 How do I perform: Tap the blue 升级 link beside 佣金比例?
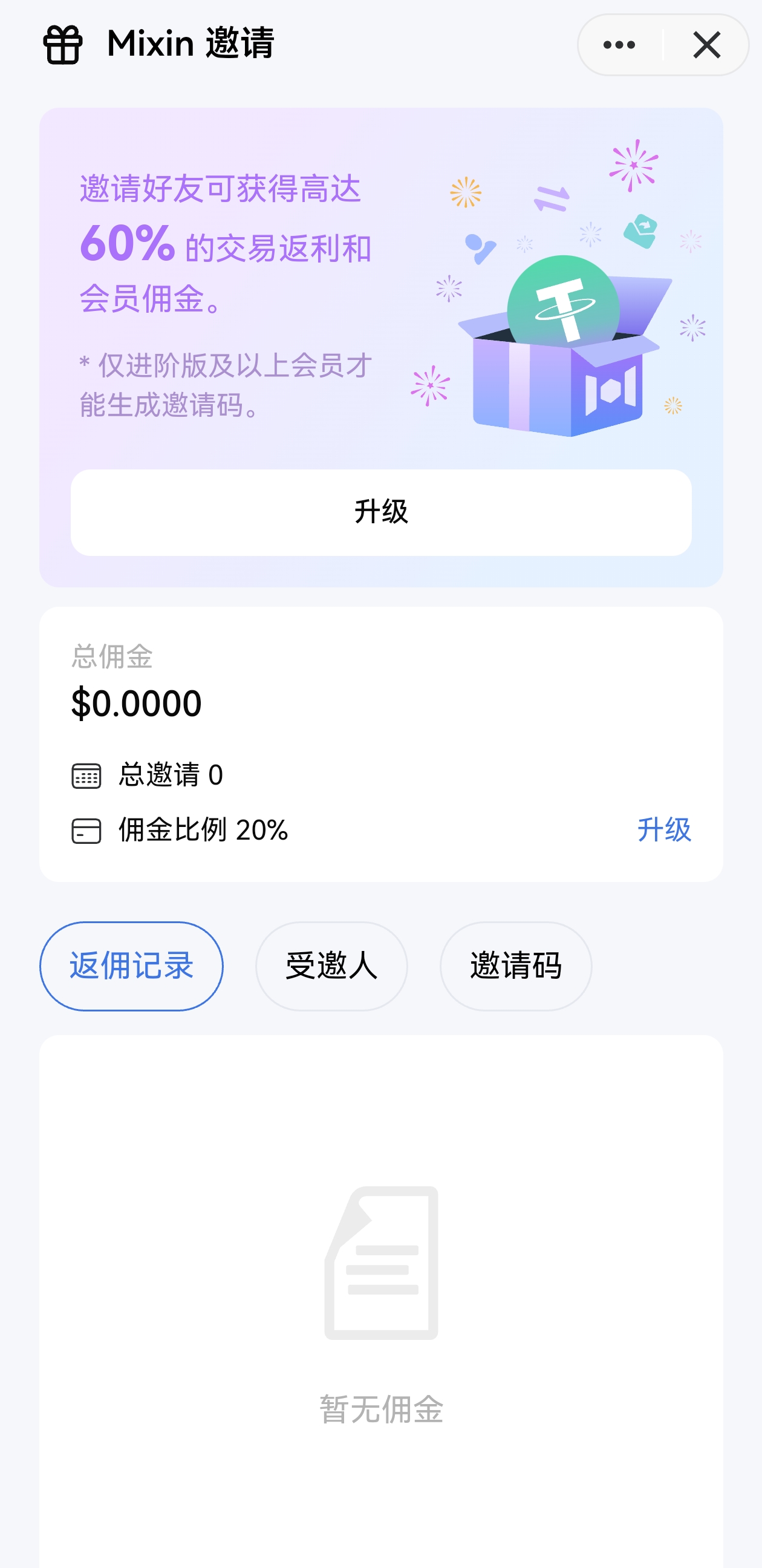(663, 829)
